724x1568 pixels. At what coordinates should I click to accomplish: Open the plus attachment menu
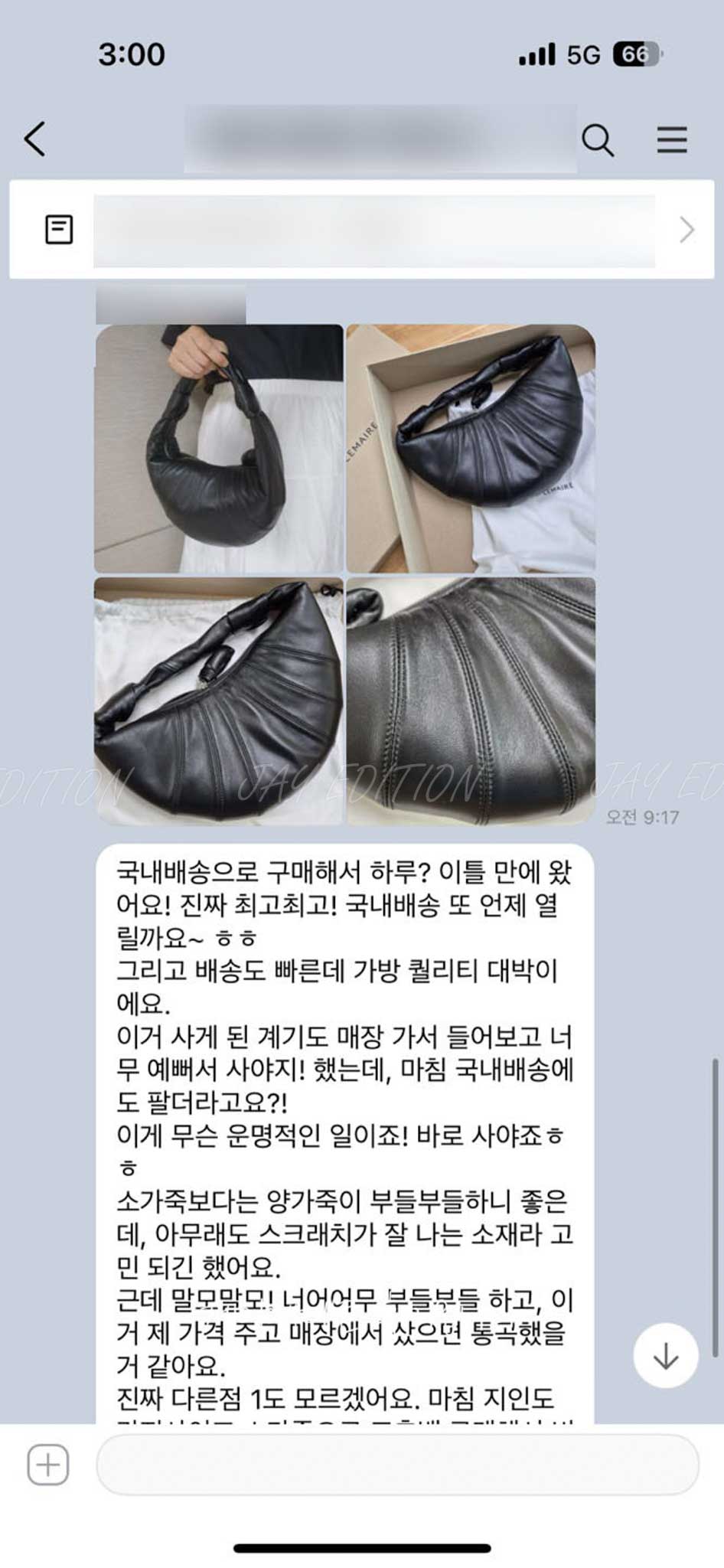click(48, 1465)
